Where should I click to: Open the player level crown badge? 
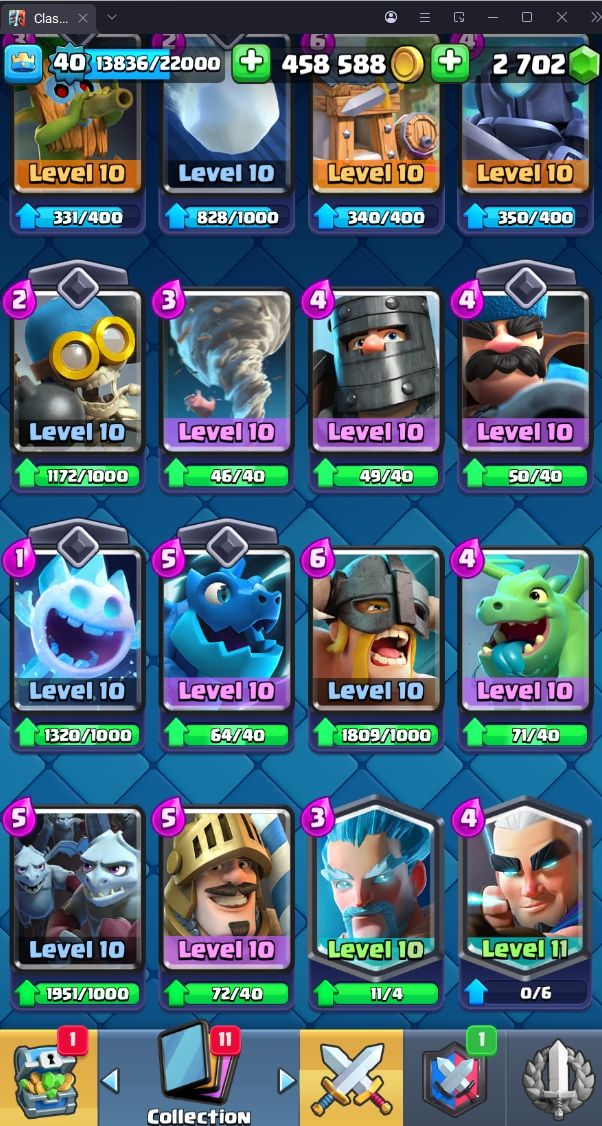tap(22, 64)
